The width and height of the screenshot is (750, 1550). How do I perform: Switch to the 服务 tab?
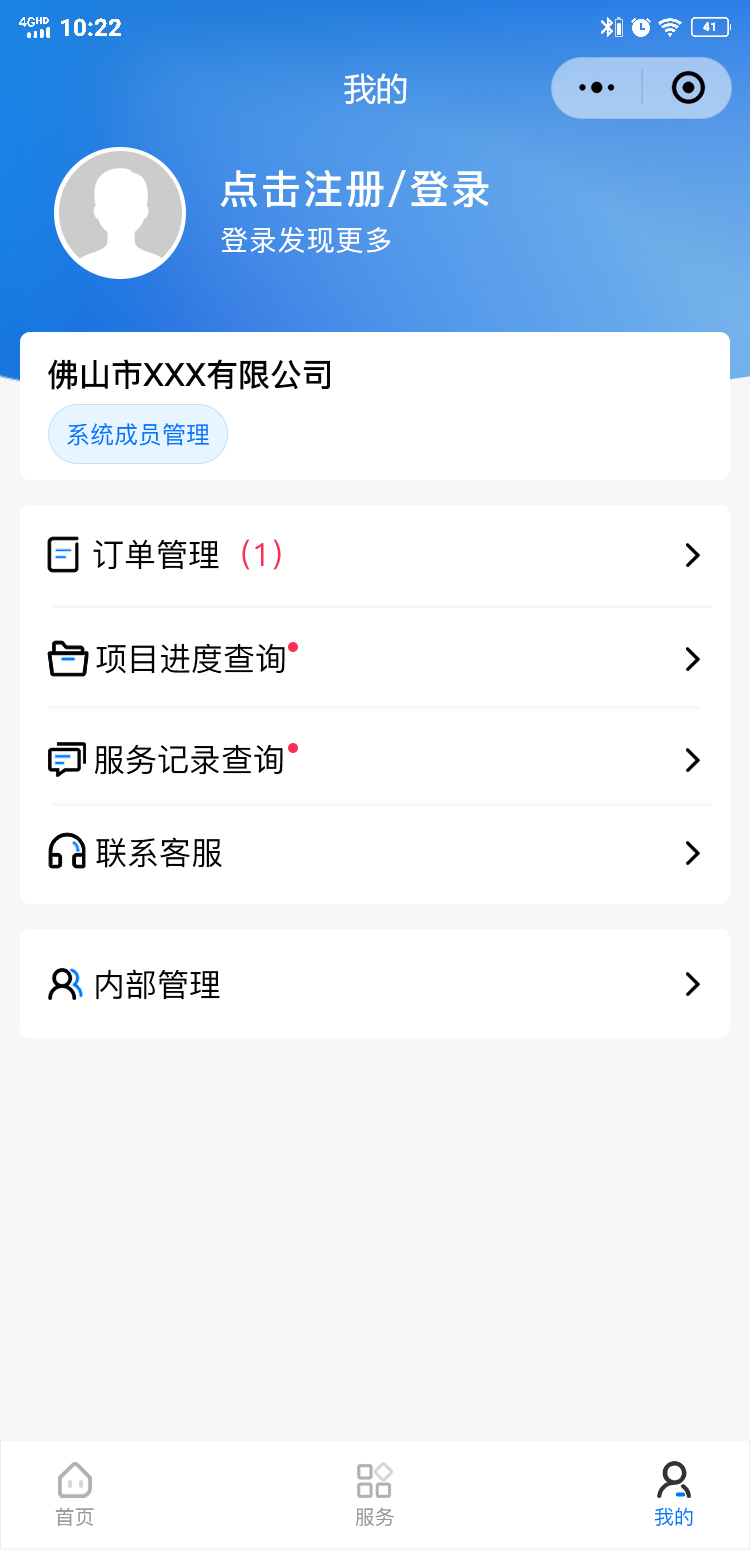click(375, 1494)
